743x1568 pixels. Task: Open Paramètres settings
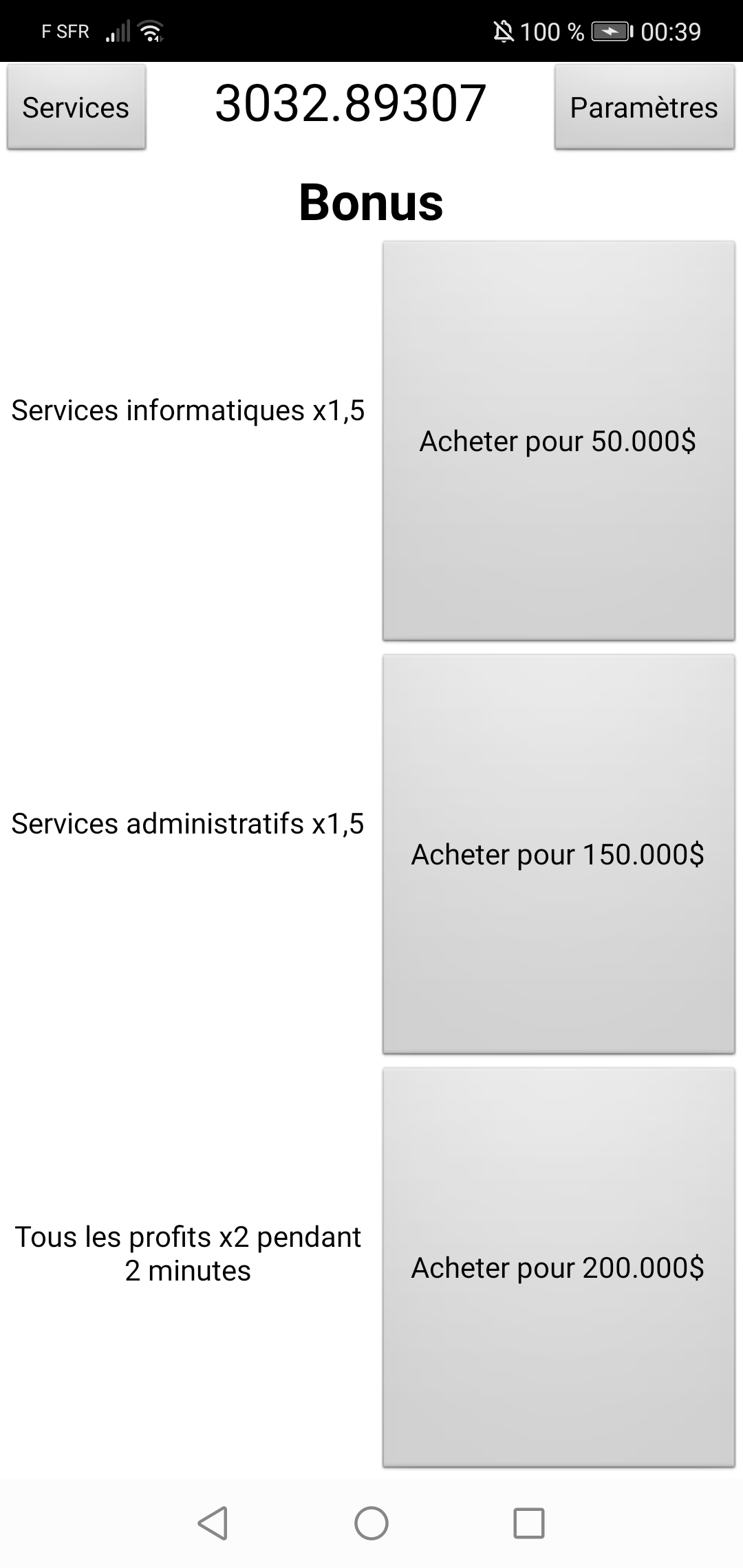coord(644,107)
